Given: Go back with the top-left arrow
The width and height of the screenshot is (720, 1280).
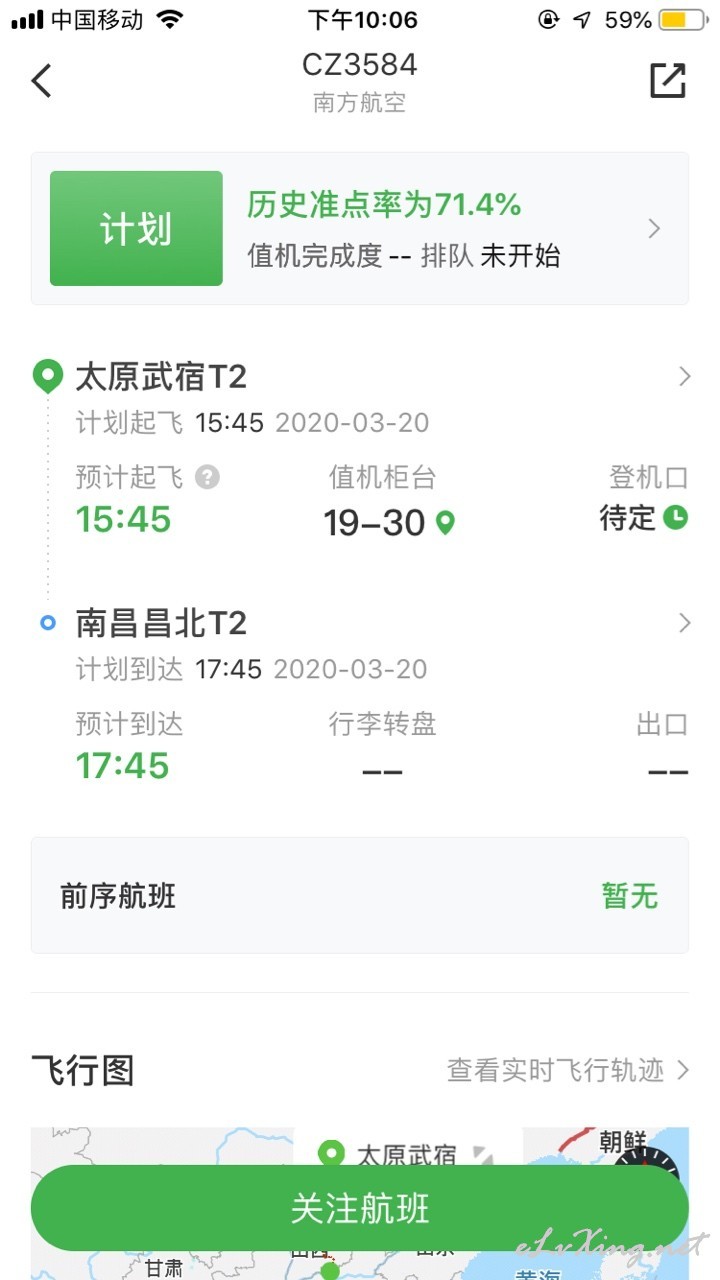Looking at the screenshot, I should tap(41, 80).
